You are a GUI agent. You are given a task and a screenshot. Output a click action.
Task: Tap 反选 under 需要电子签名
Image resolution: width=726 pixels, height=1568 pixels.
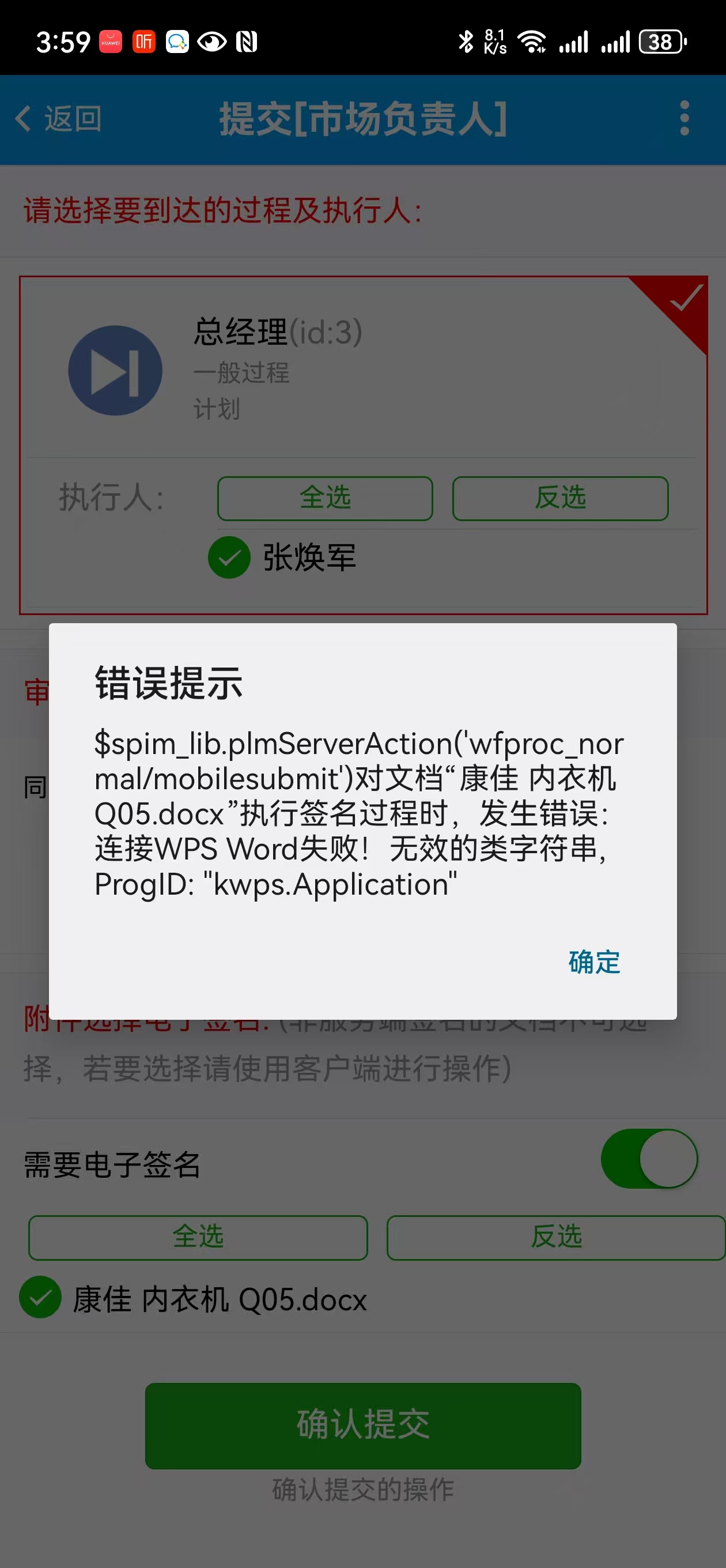click(x=556, y=1238)
